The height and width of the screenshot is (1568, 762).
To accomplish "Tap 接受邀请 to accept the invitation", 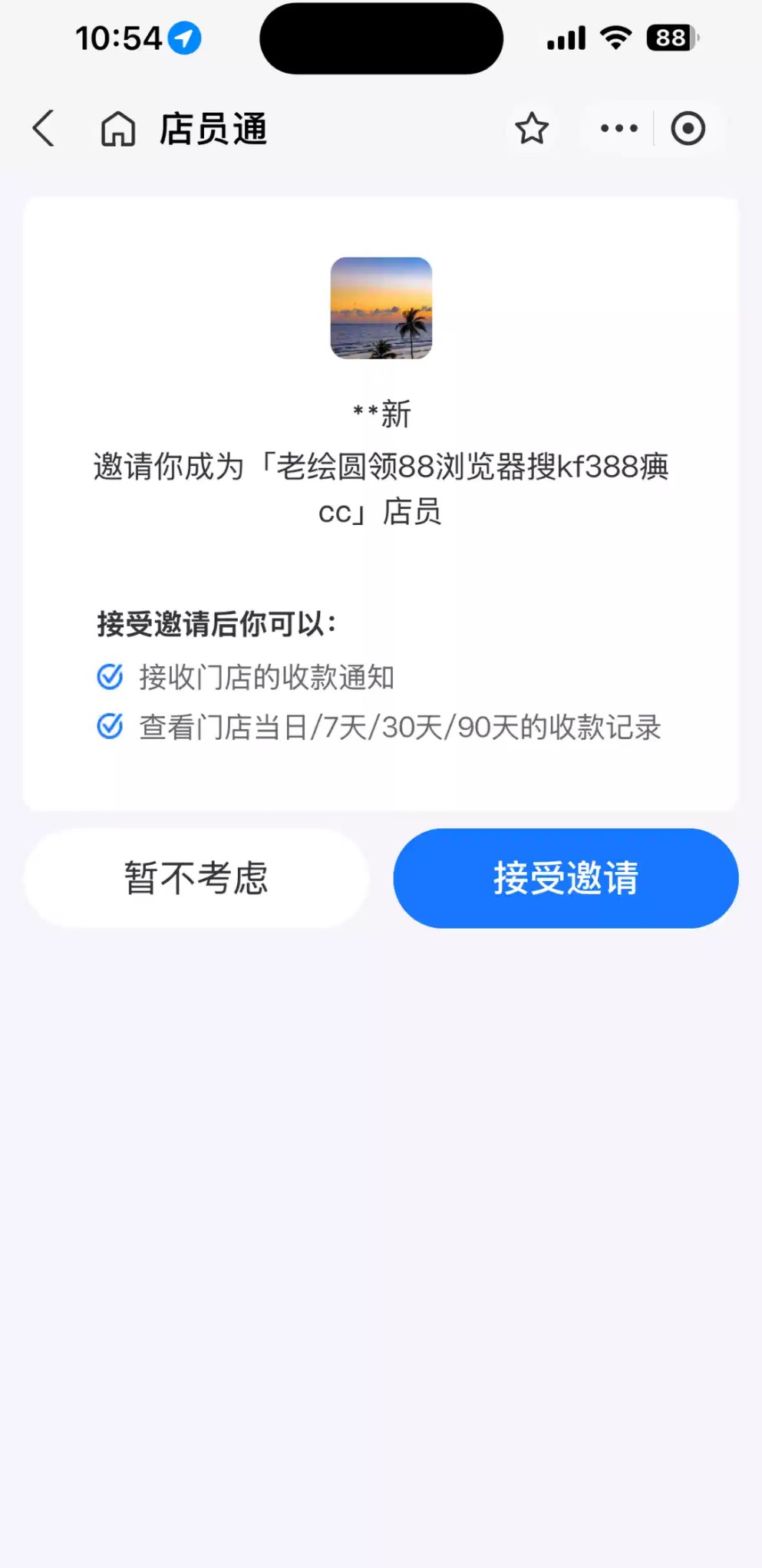I will point(566,878).
